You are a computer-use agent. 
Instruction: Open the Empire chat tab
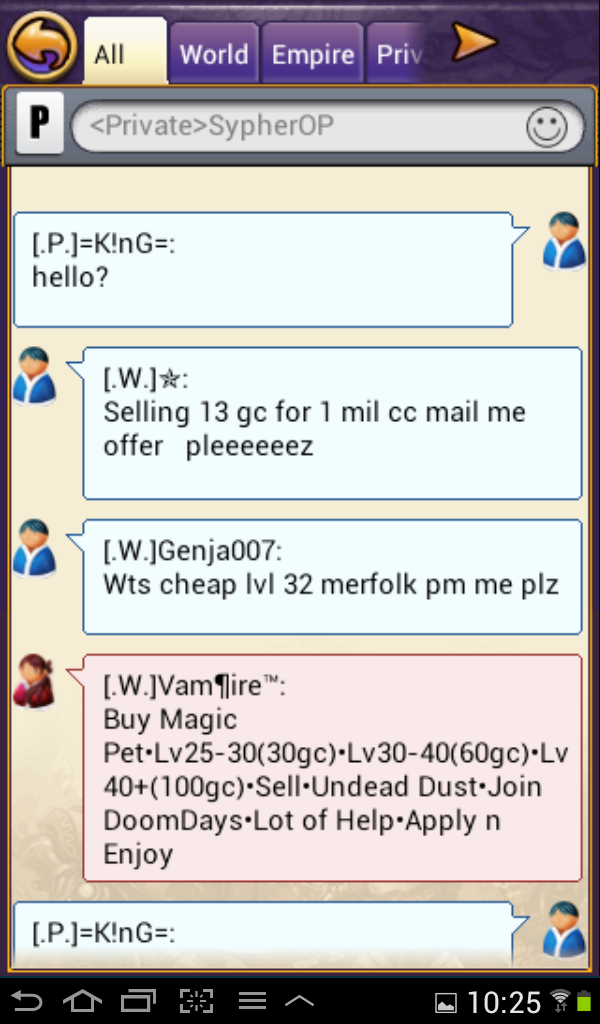tap(313, 54)
